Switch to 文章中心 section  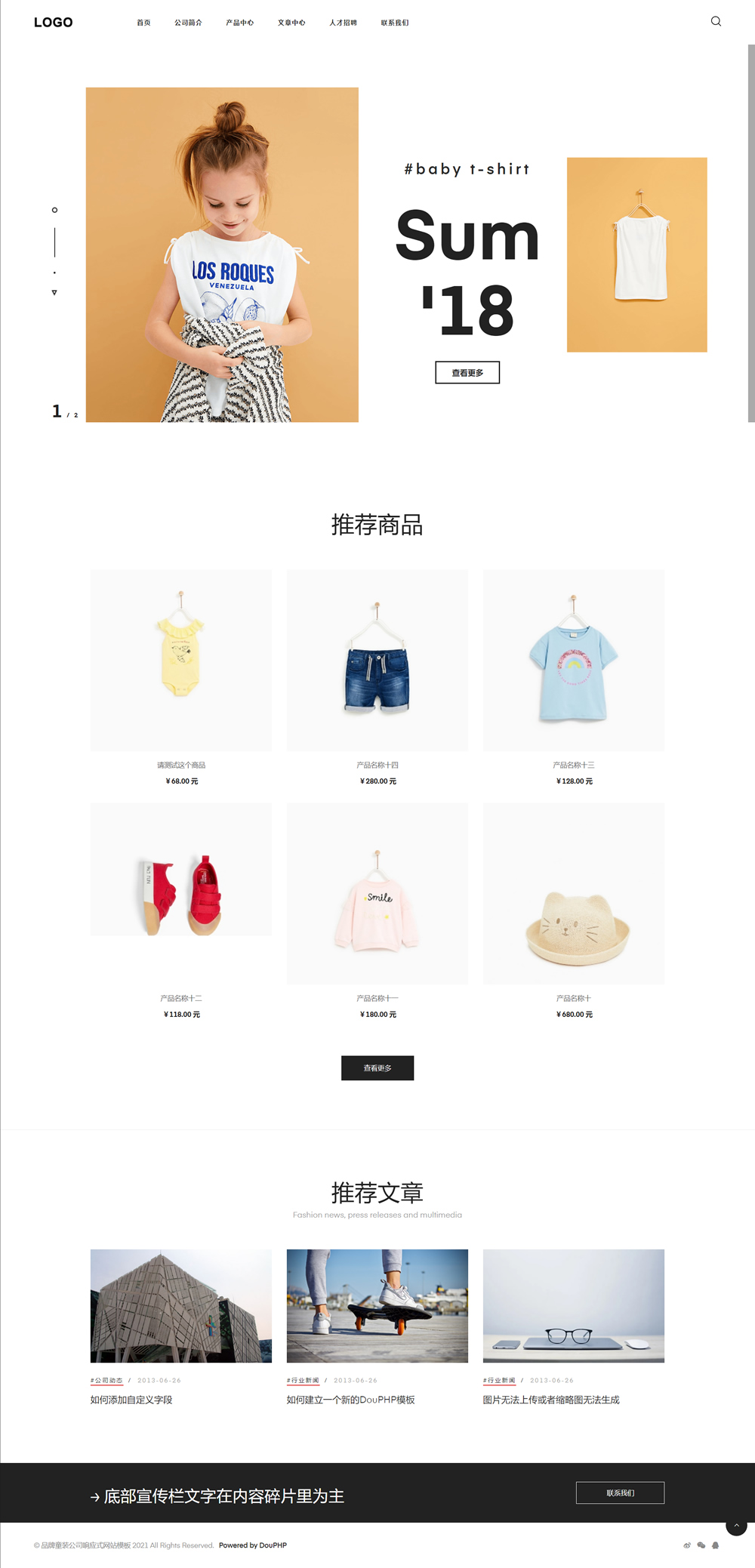coord(291,23)
